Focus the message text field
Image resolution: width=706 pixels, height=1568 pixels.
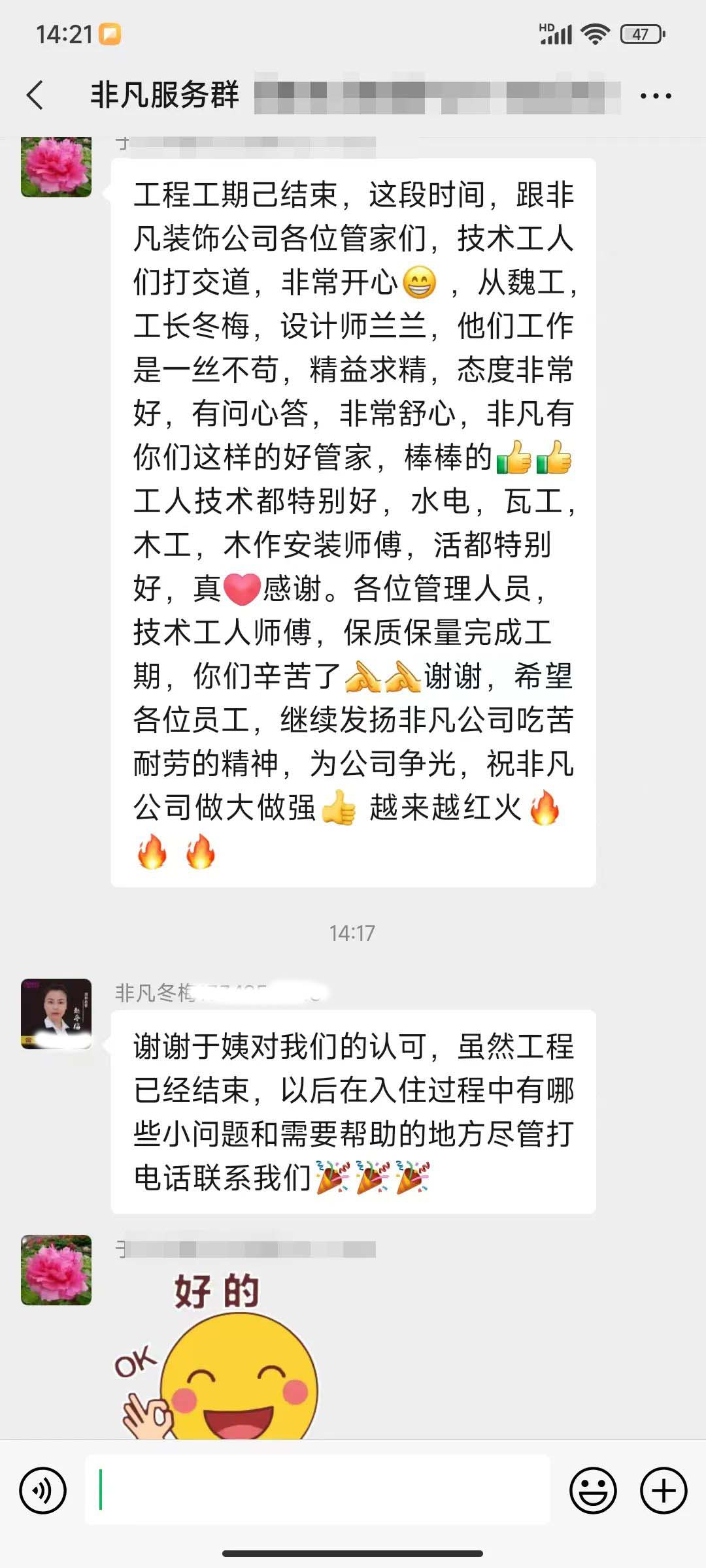pos(318,1491)
